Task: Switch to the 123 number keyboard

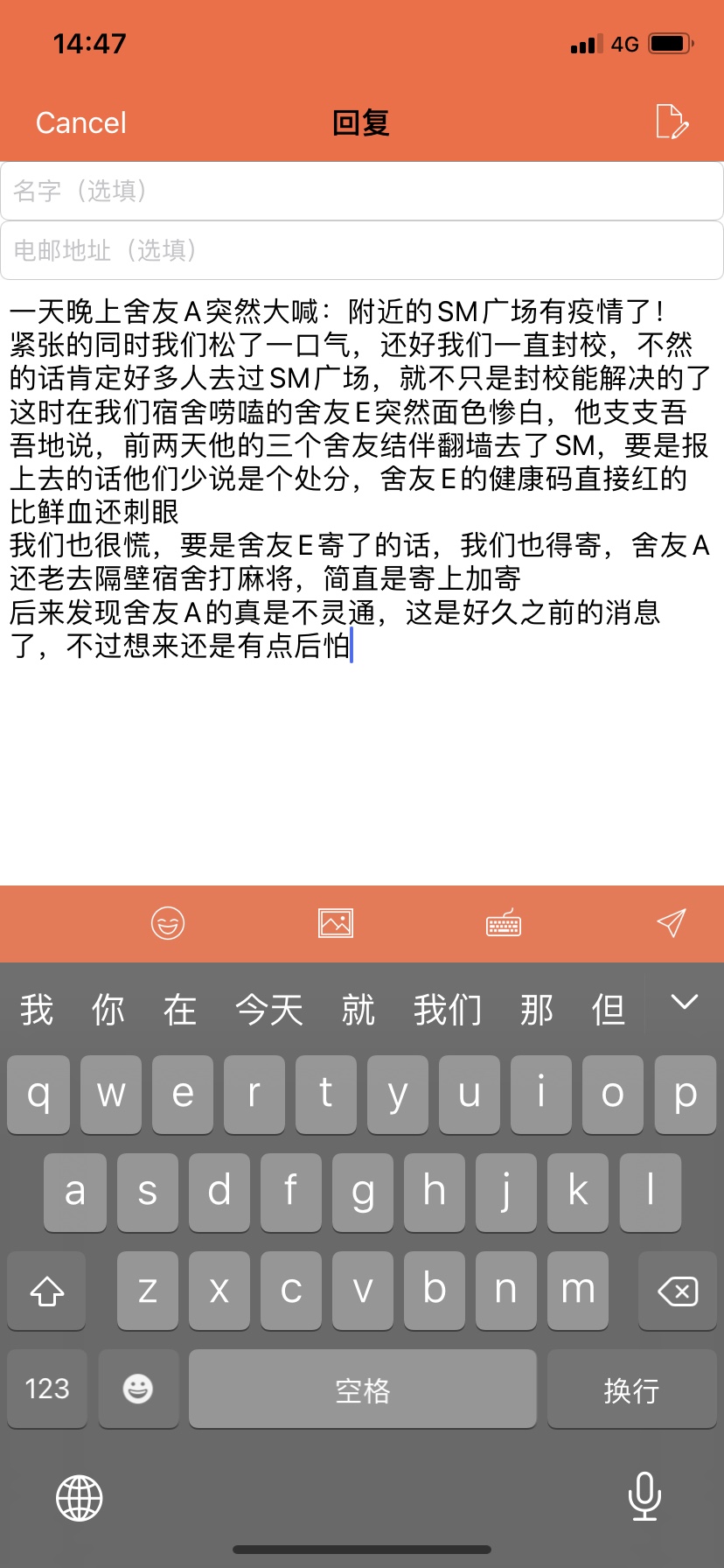Action: pos(47,1389)
